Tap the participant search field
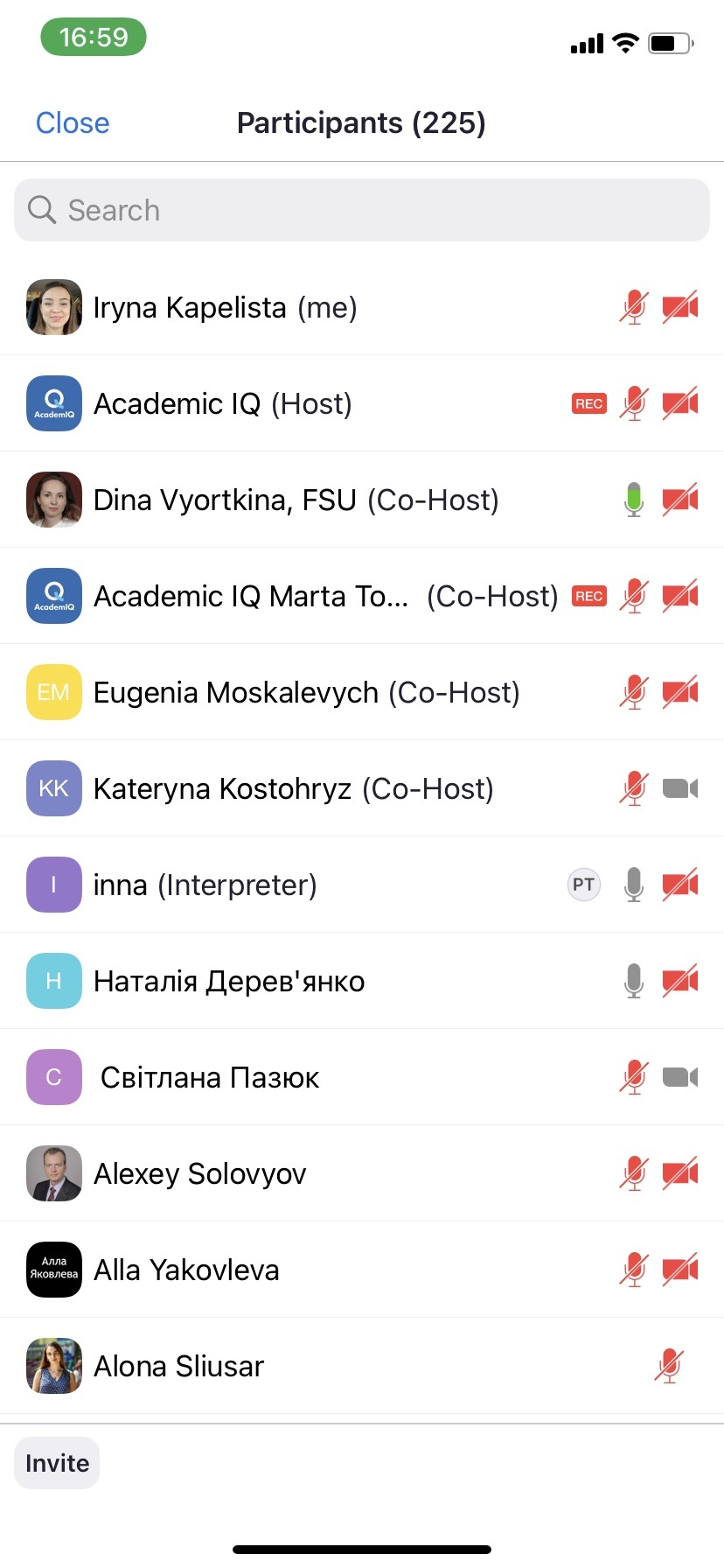Viewport: 724px width, 1568px height. [362, 210]
